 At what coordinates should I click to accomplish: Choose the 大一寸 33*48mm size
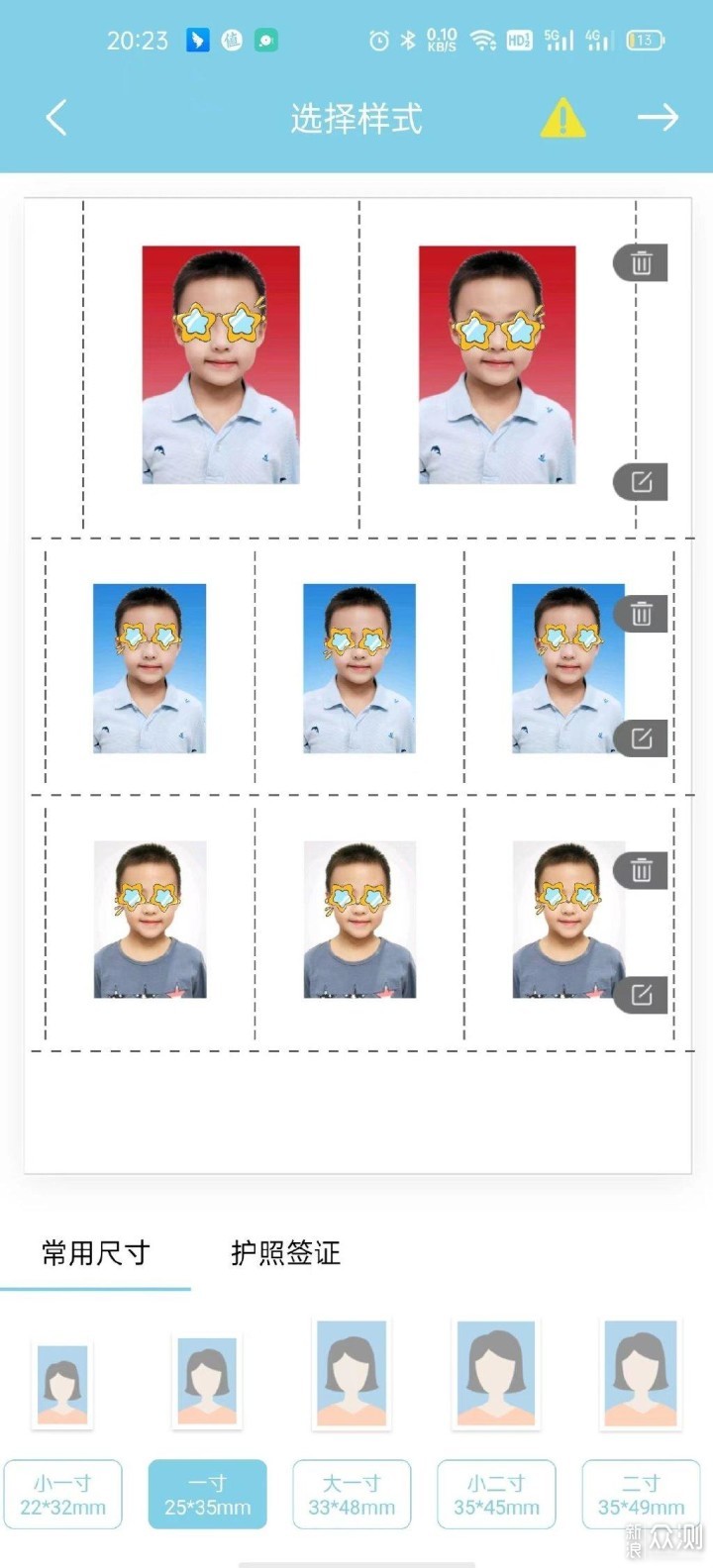(x=352, y=1495)
